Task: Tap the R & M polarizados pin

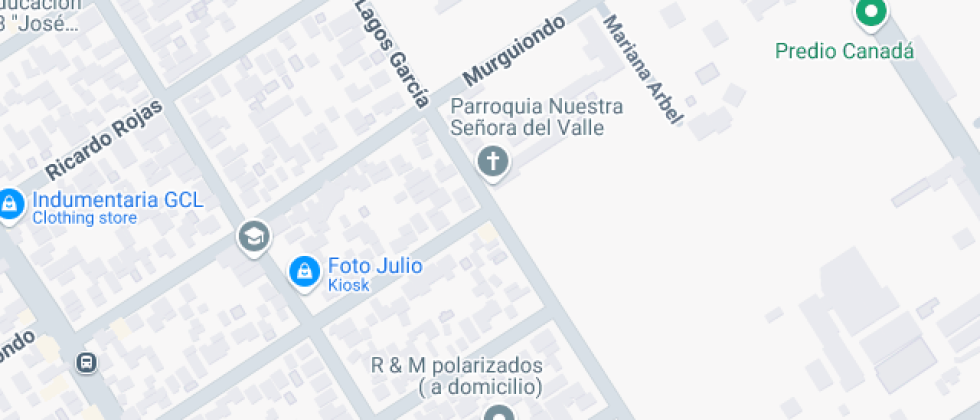Action: [x=498, y=413]
